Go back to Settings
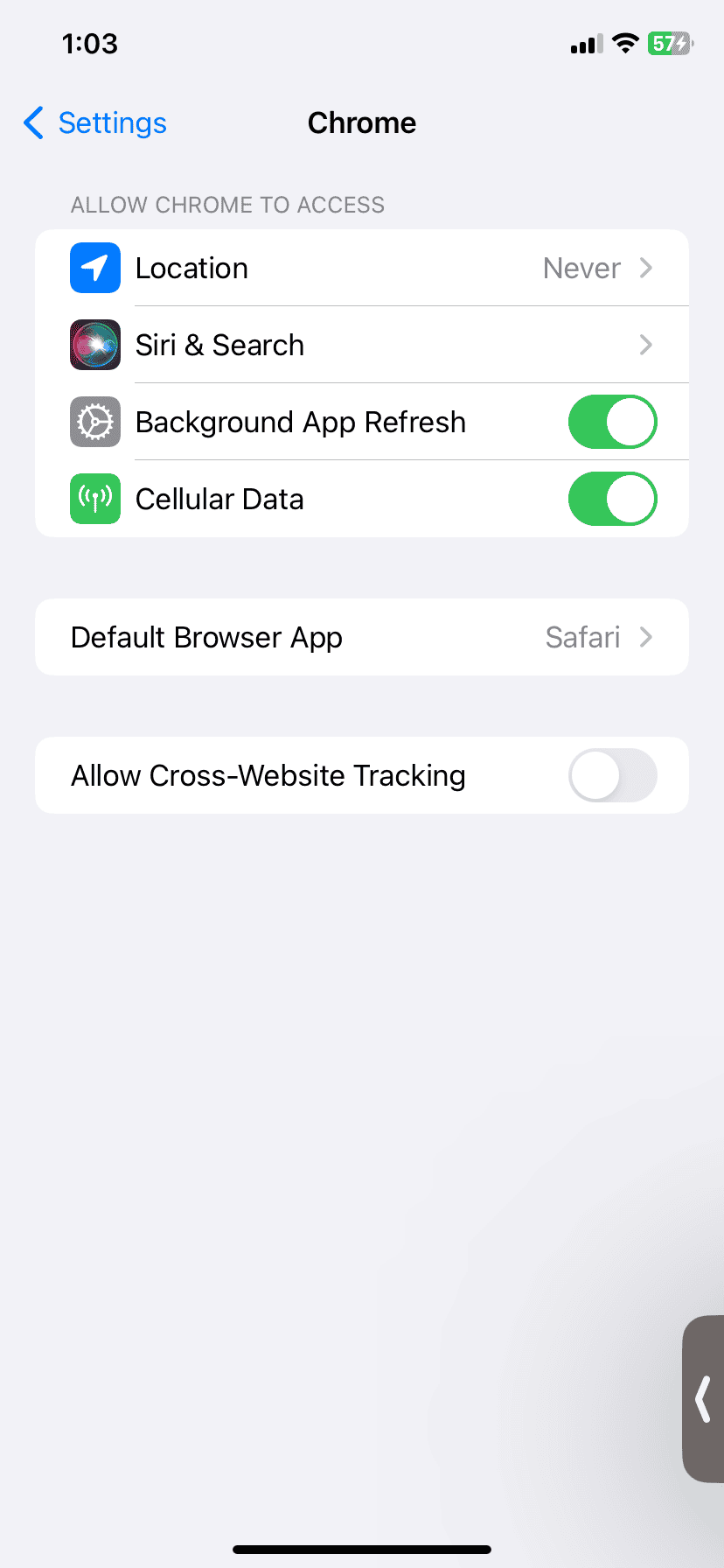Image resolution: width=724 pixels, height=1568 pixels. (x=94, y=123)
